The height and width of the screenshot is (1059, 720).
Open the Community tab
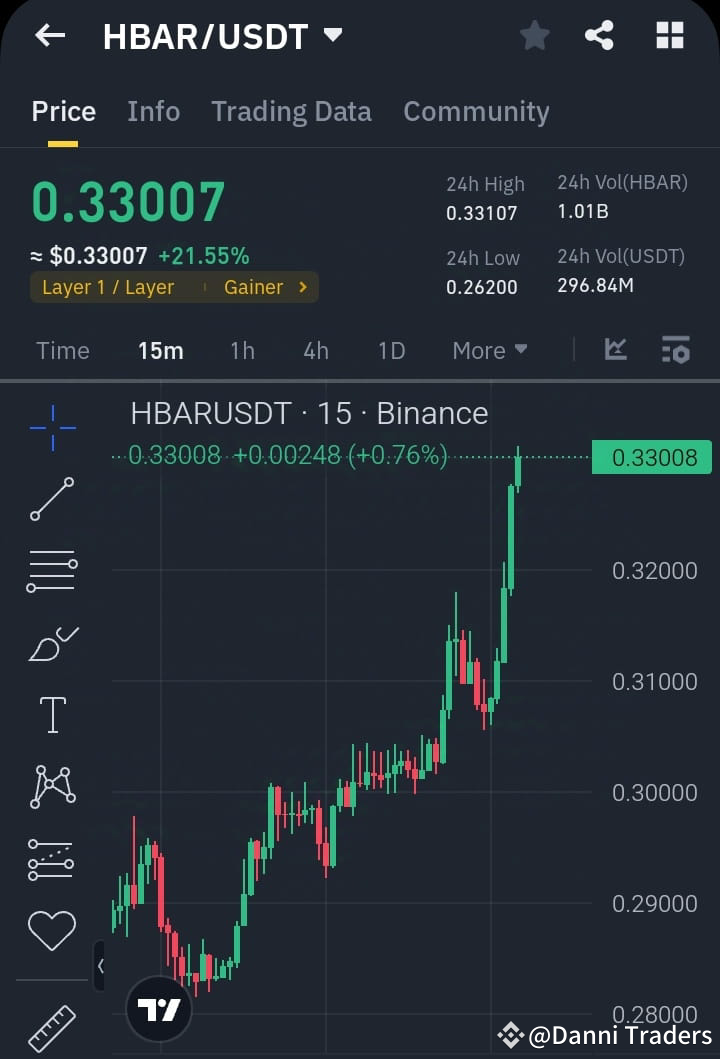click(x=476, y=111)
